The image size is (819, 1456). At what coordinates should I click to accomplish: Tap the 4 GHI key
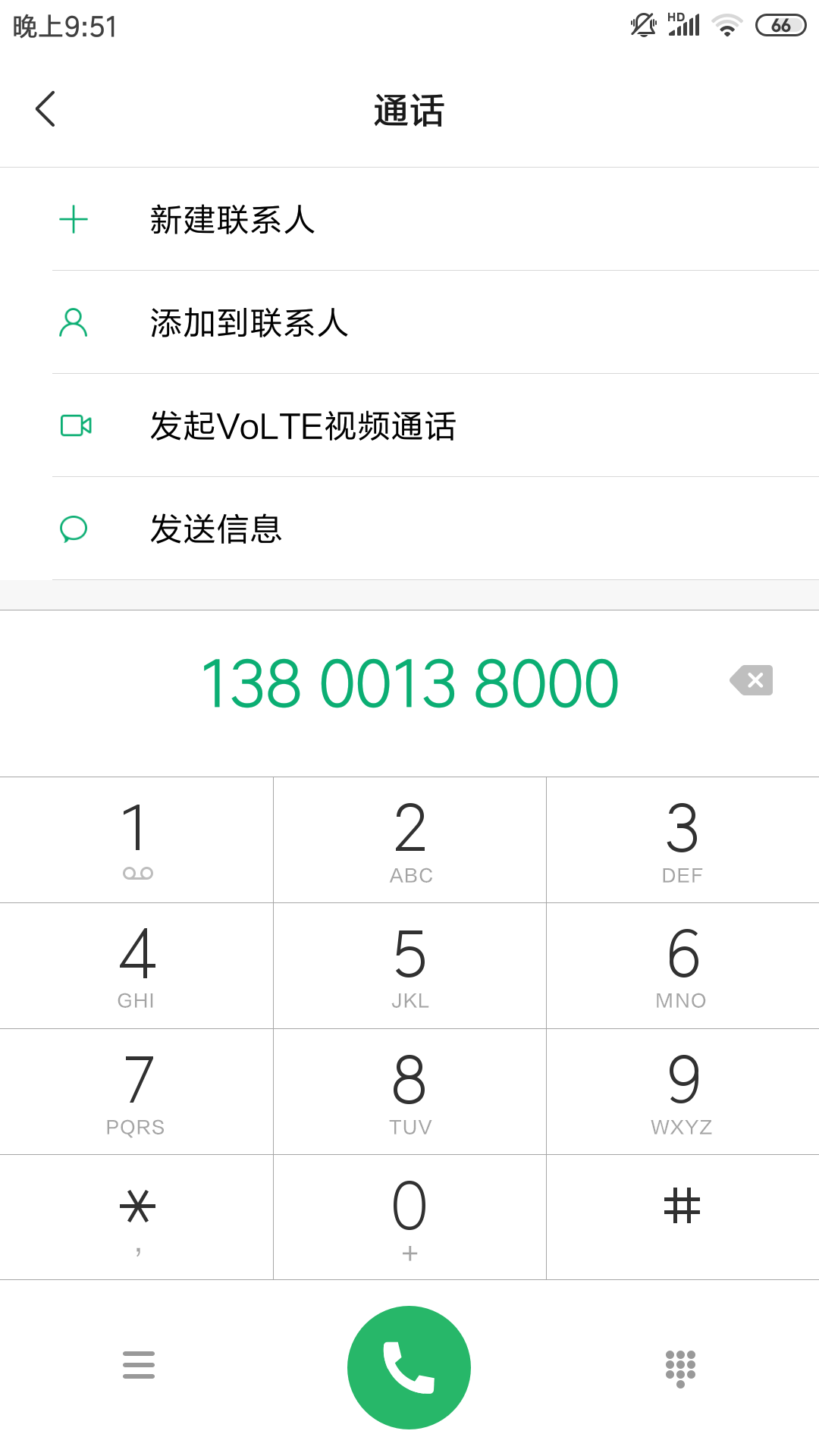(136, 966)
